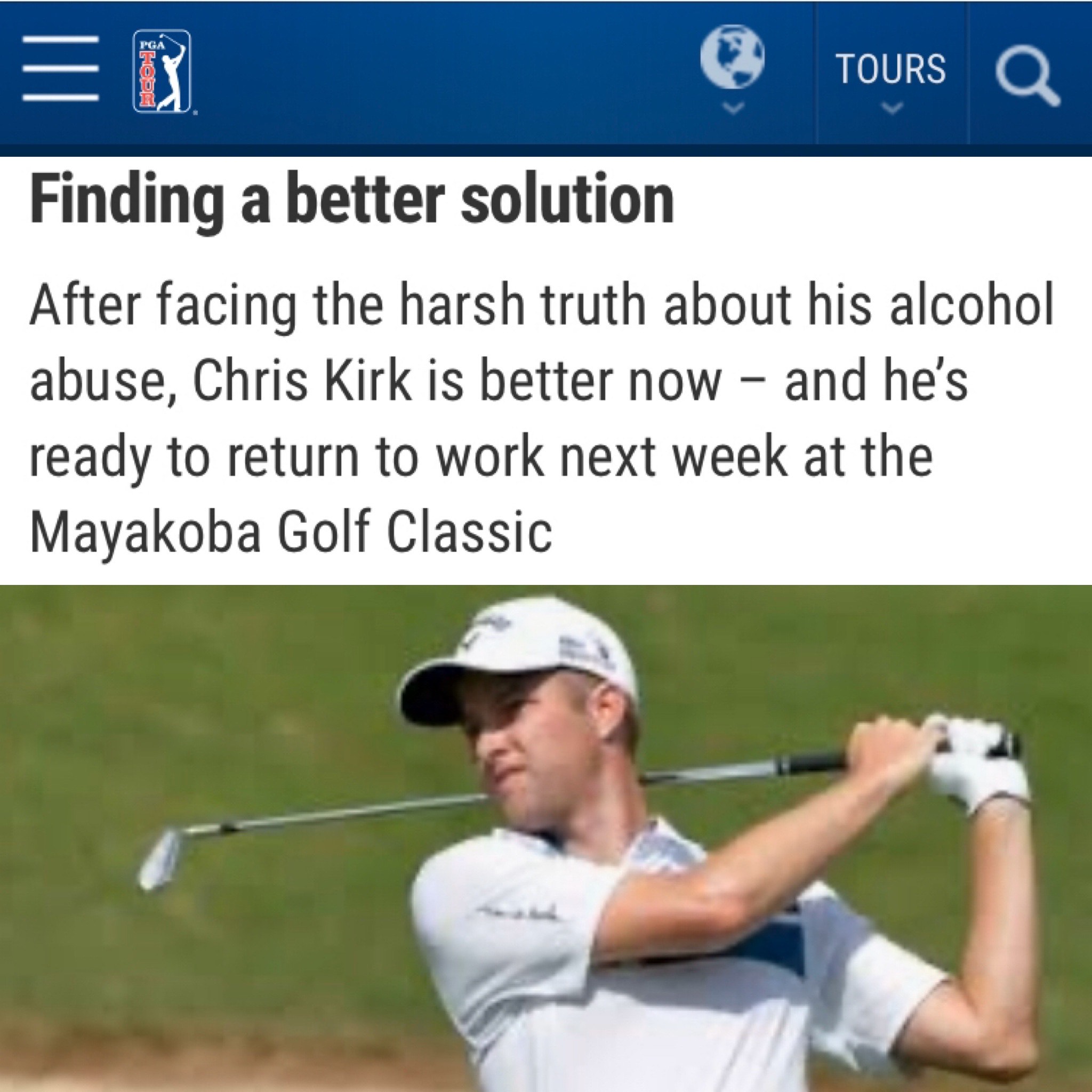Go to the PGA Tour home logo

pyautogui.click(x=162, y=71)
